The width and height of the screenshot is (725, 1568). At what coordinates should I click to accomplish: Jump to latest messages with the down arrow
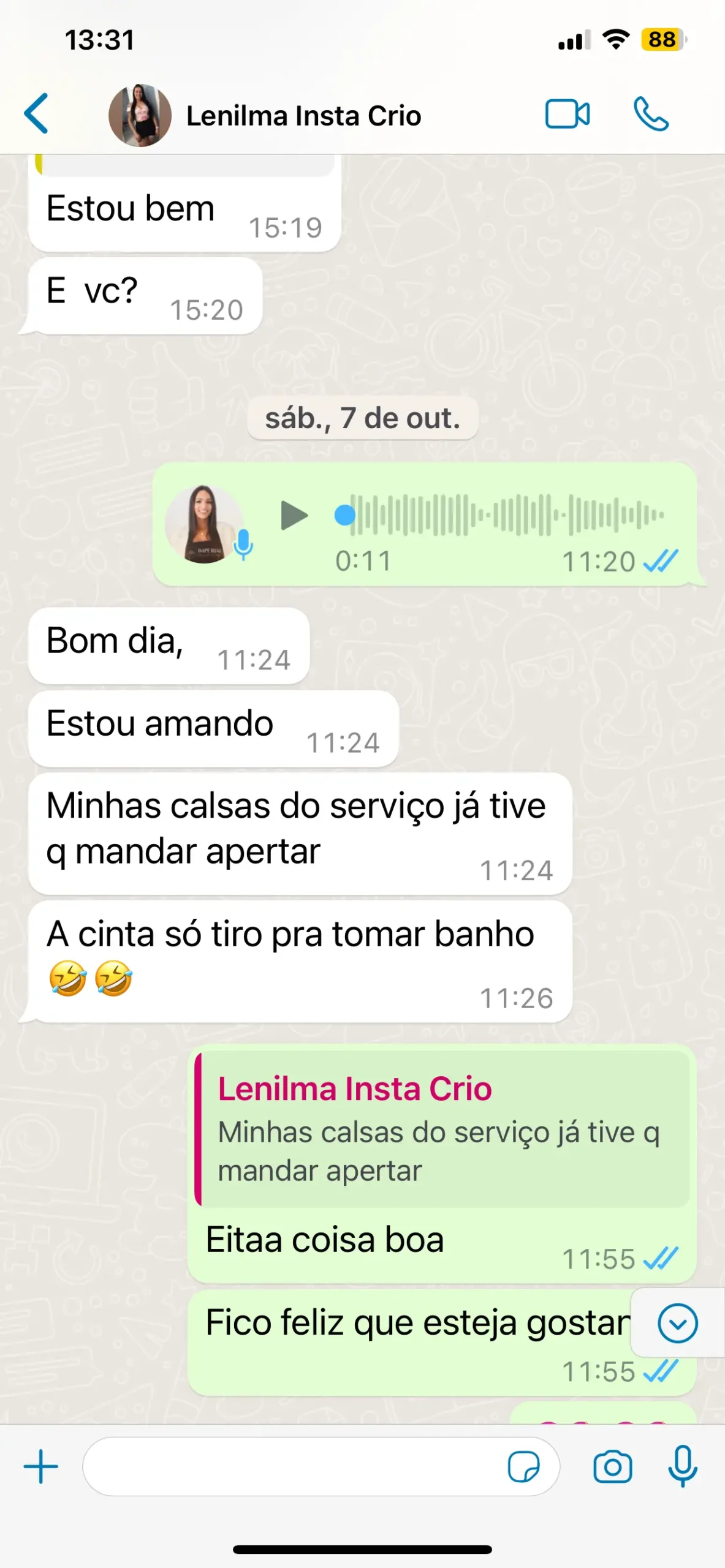pos(677,1323)
